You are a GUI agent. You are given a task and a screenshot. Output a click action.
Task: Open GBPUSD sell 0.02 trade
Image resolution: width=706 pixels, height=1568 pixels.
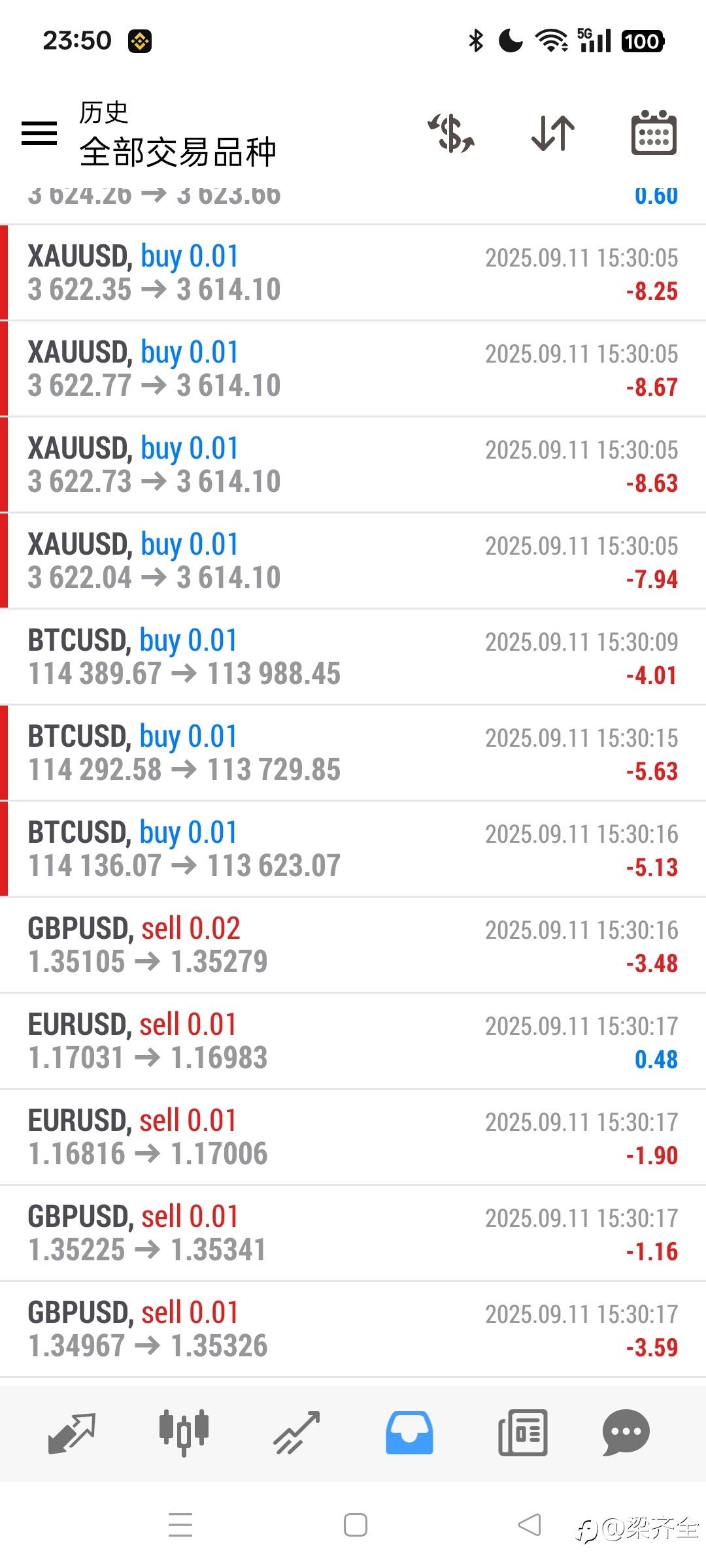[353, 945]
